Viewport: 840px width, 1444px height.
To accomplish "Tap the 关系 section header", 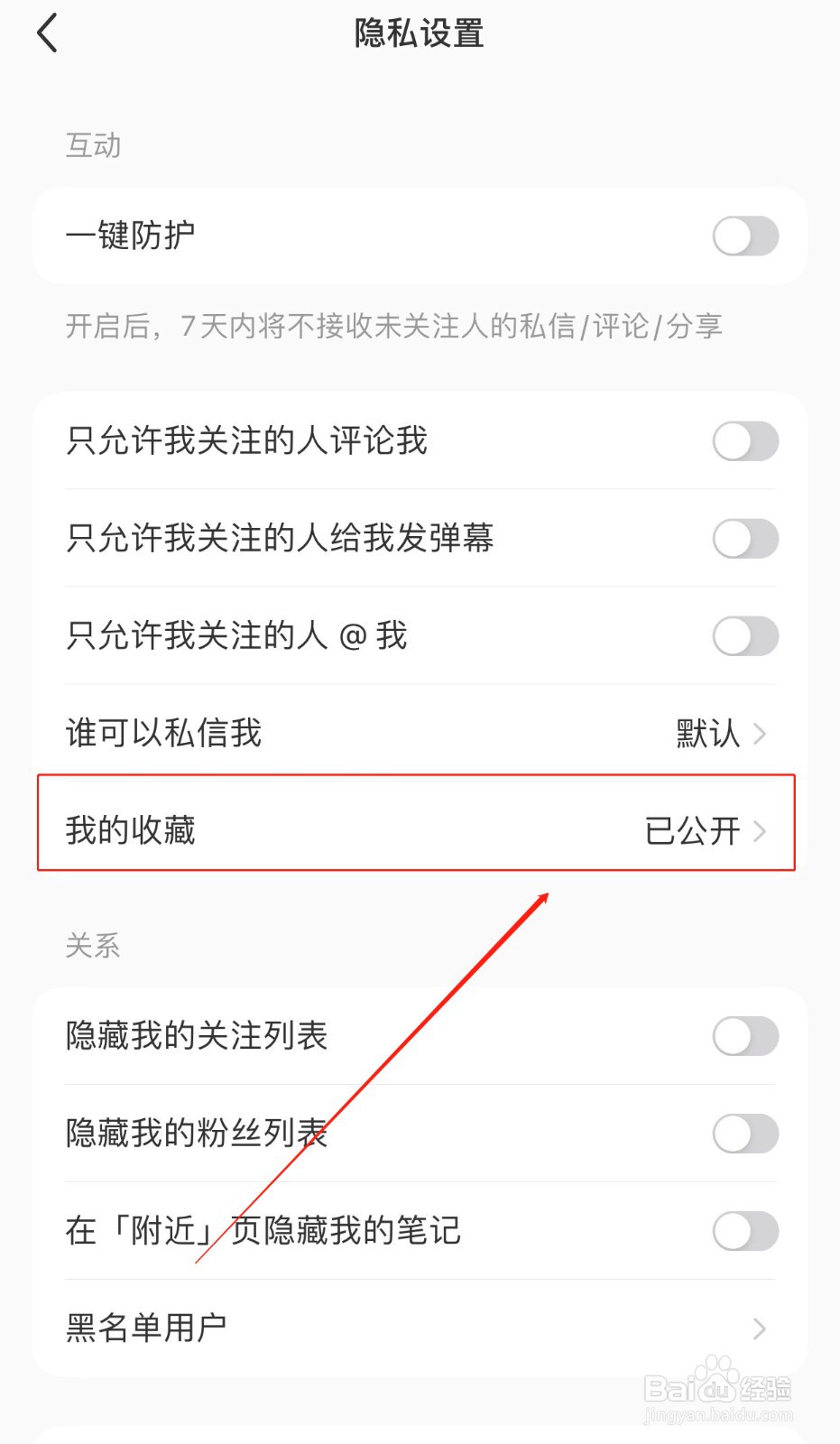I will (x=93, y=944).
